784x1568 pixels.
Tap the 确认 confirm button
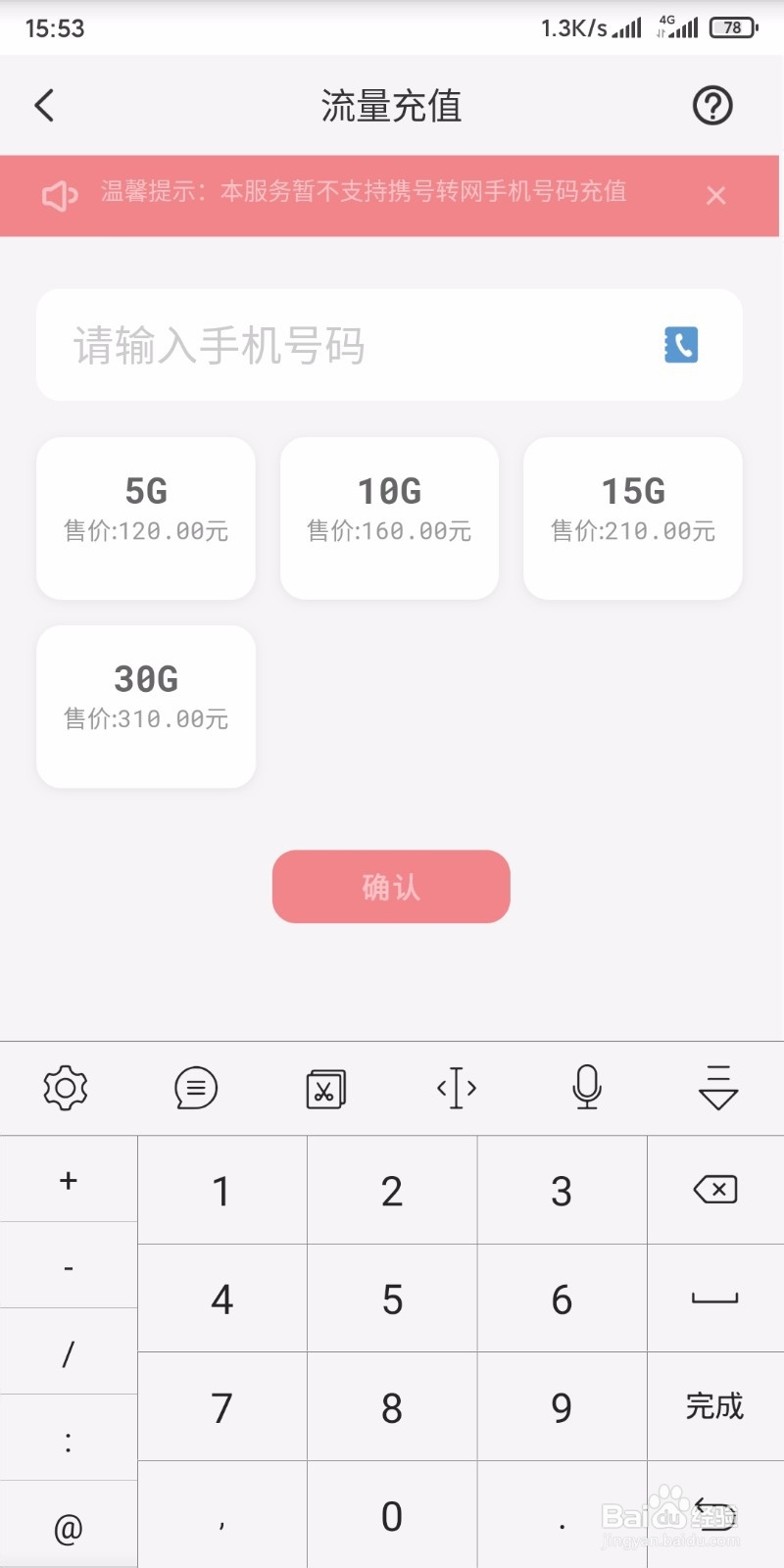391,887
